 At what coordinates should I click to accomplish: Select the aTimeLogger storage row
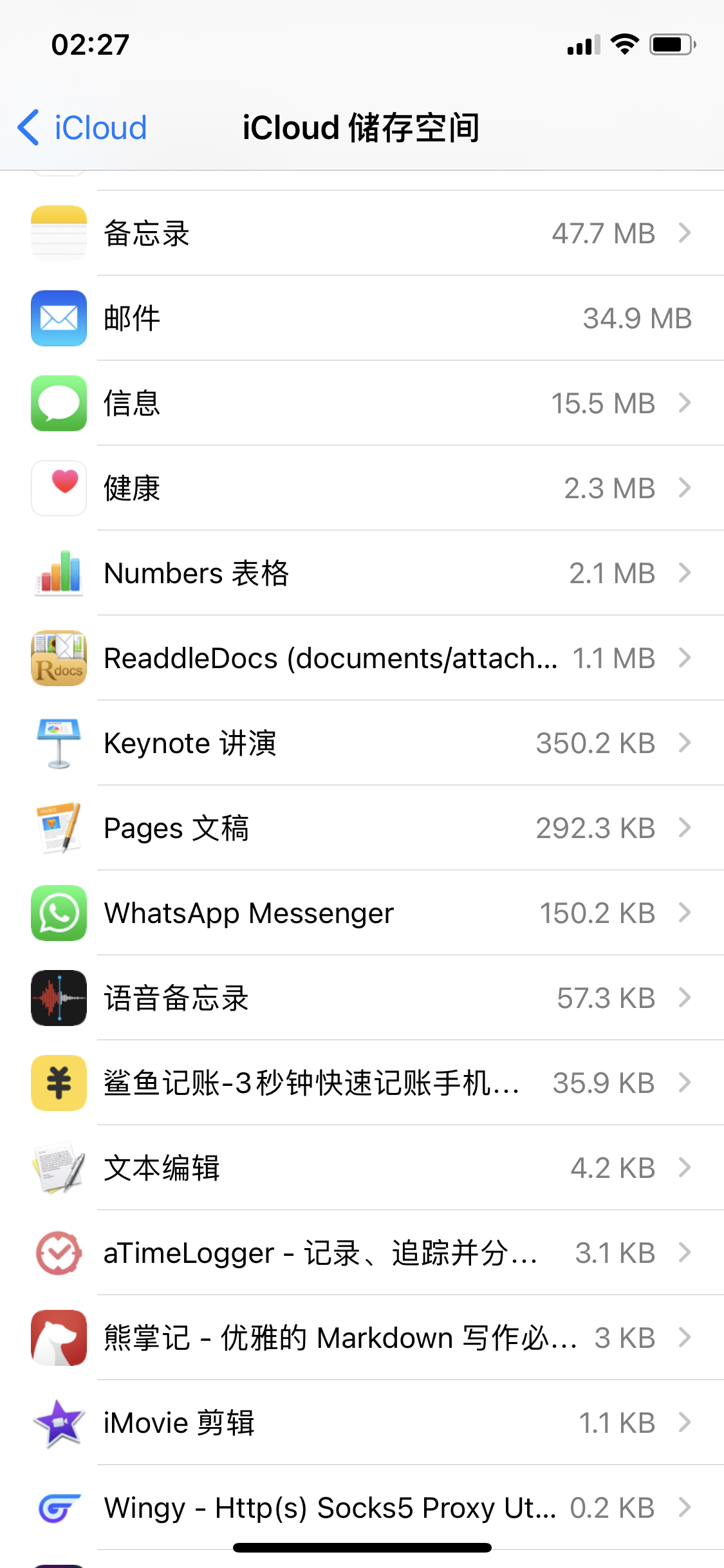[360, 1253]
